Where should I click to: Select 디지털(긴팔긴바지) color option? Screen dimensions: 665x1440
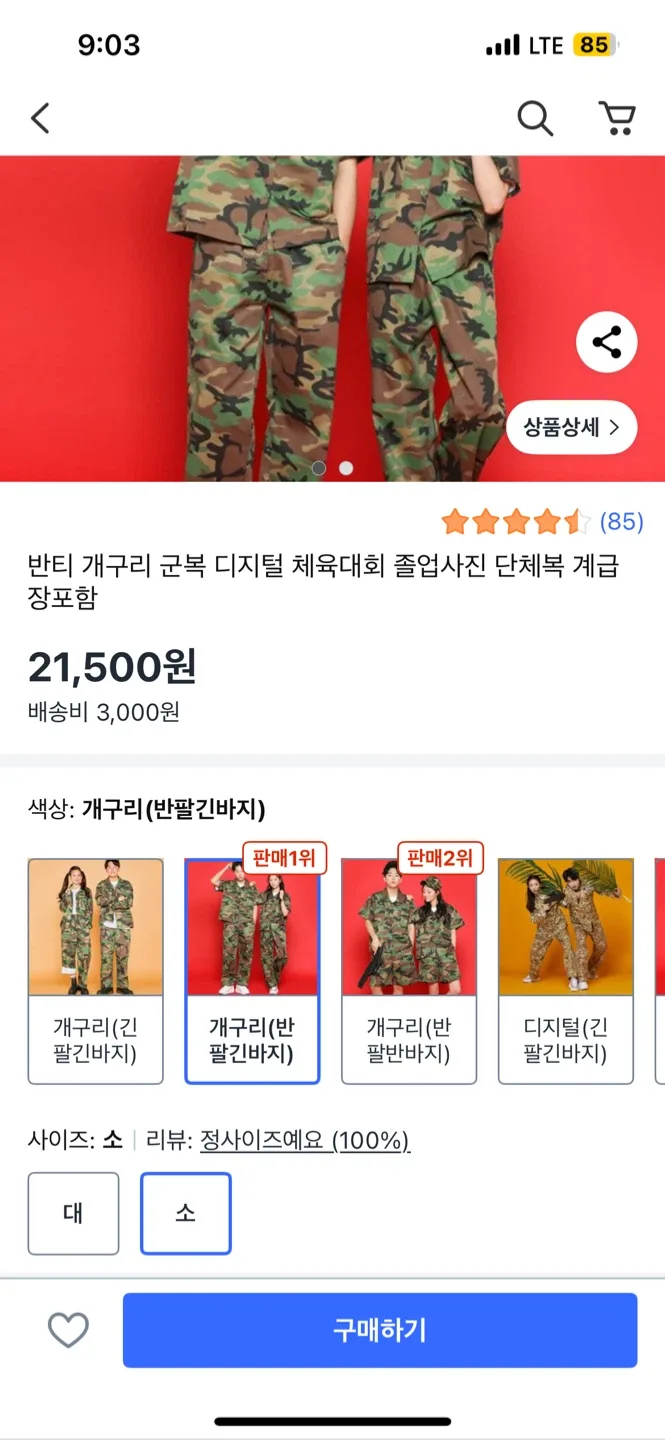[565, 970]
